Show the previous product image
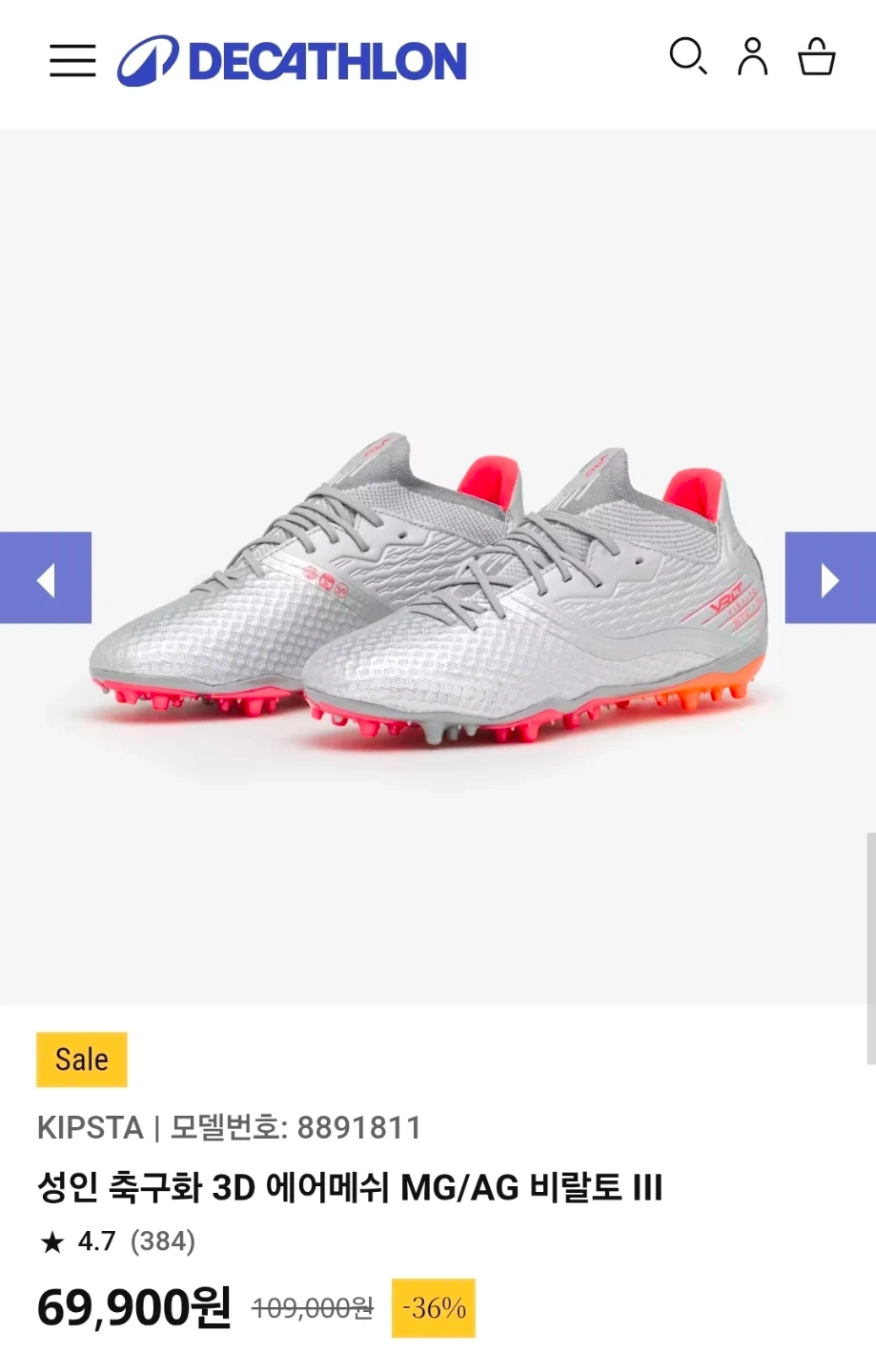Screen dimensions: 876x1372 click(x=46, y=578)
